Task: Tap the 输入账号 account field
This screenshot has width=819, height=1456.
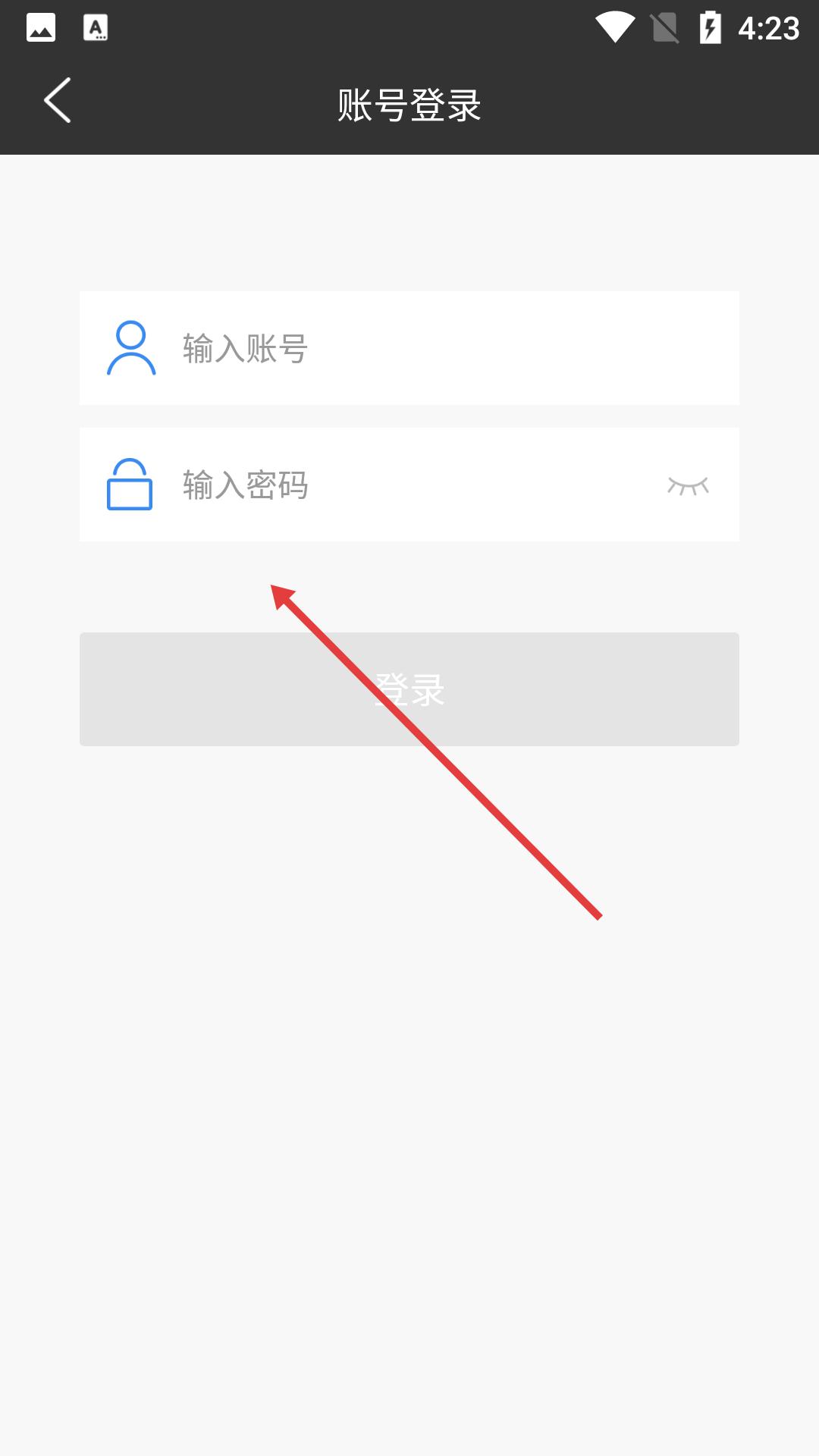Action: (409, 348)
